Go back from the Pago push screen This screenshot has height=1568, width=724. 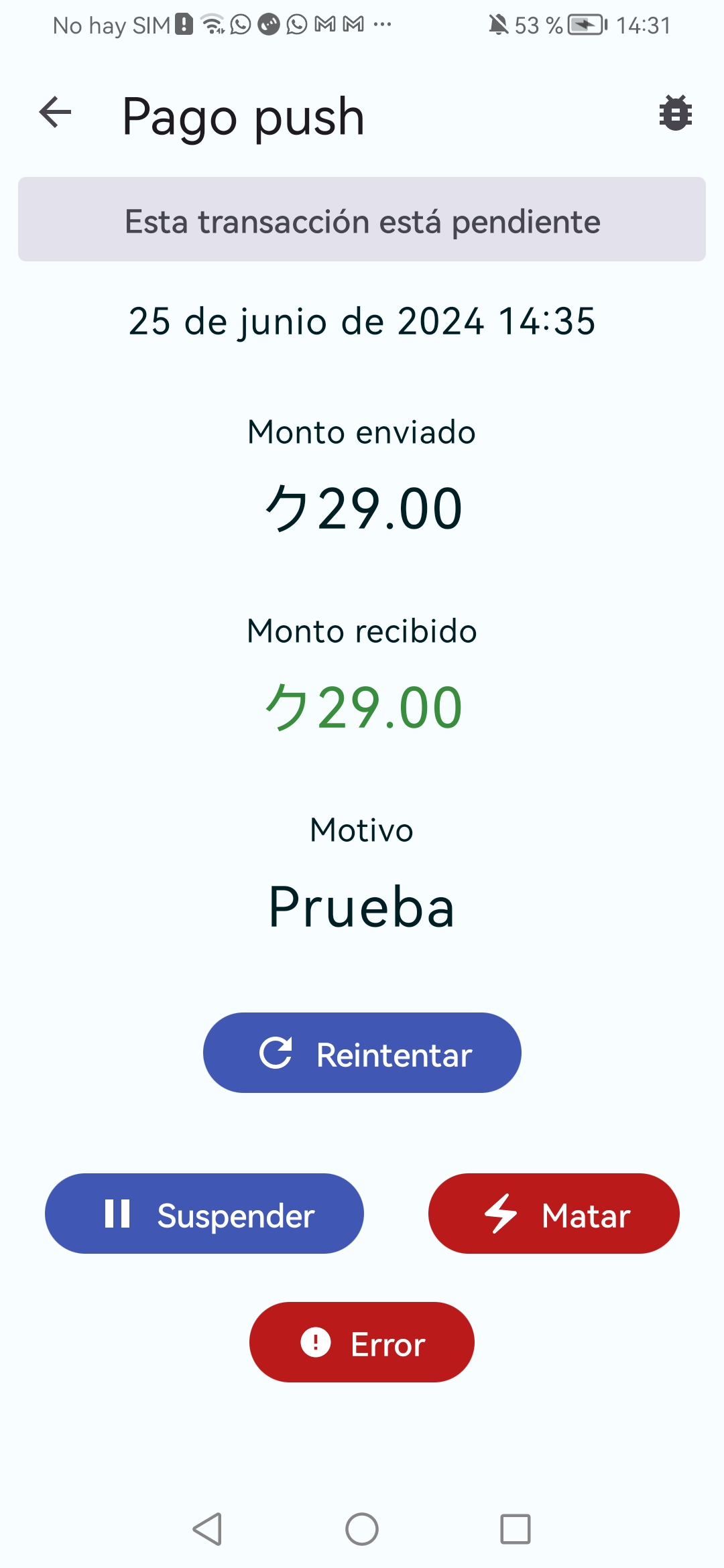(55, 113)
